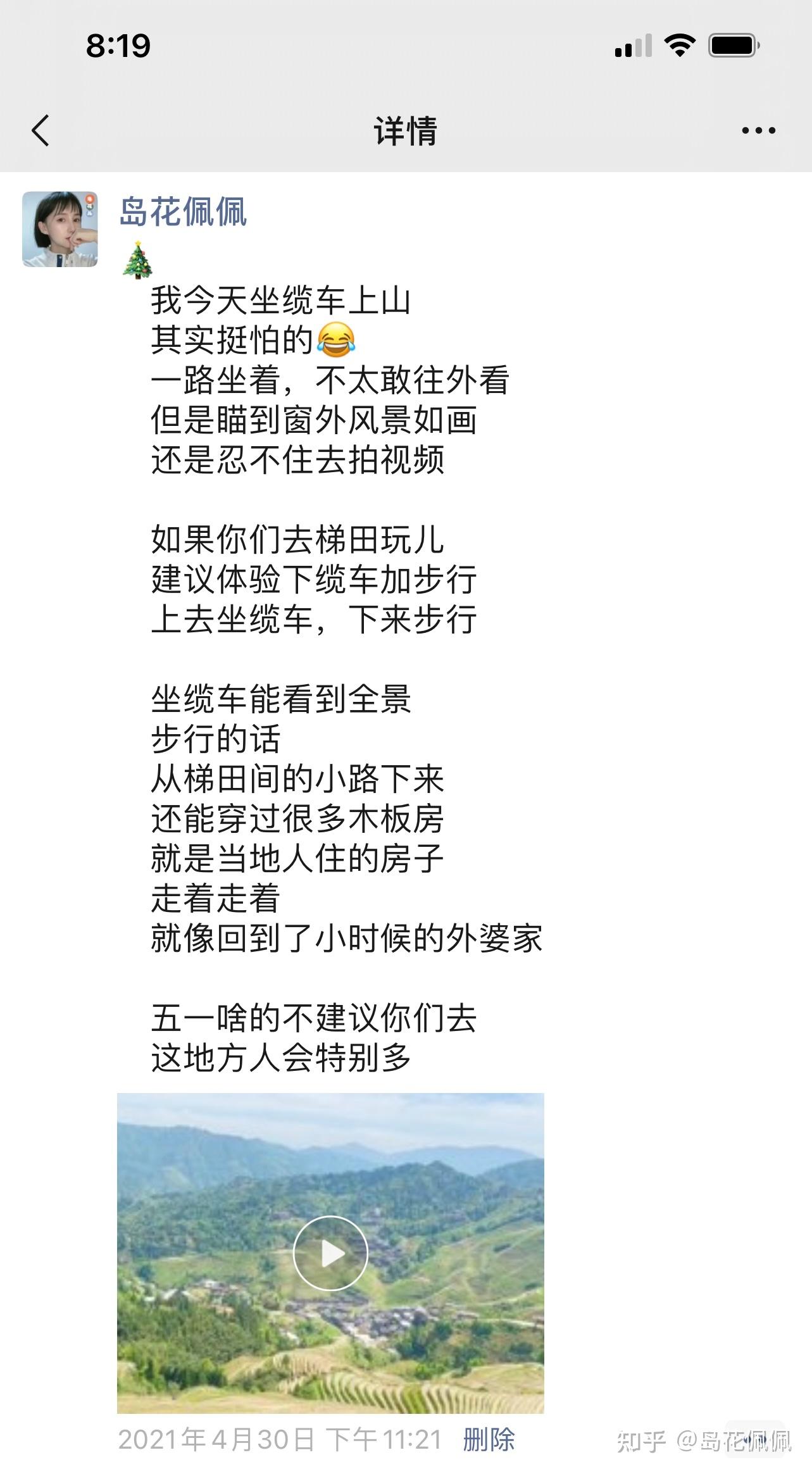Tap the username 岛花佩佩
The image size is (812, 1474).
point(183,211)
